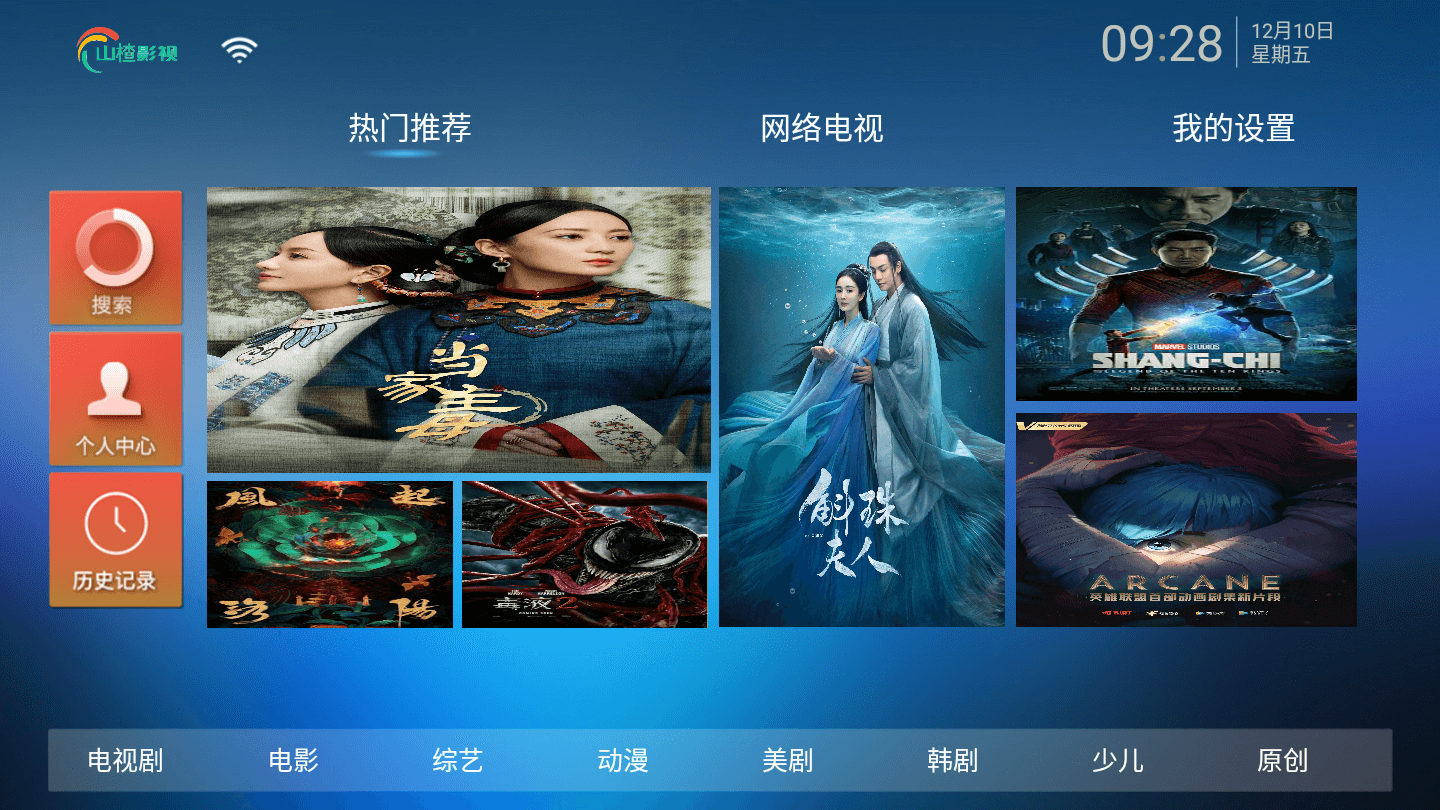The image size is (1440, 810).
Task: Open 历史记录 watch history
Action: [115, 539]
